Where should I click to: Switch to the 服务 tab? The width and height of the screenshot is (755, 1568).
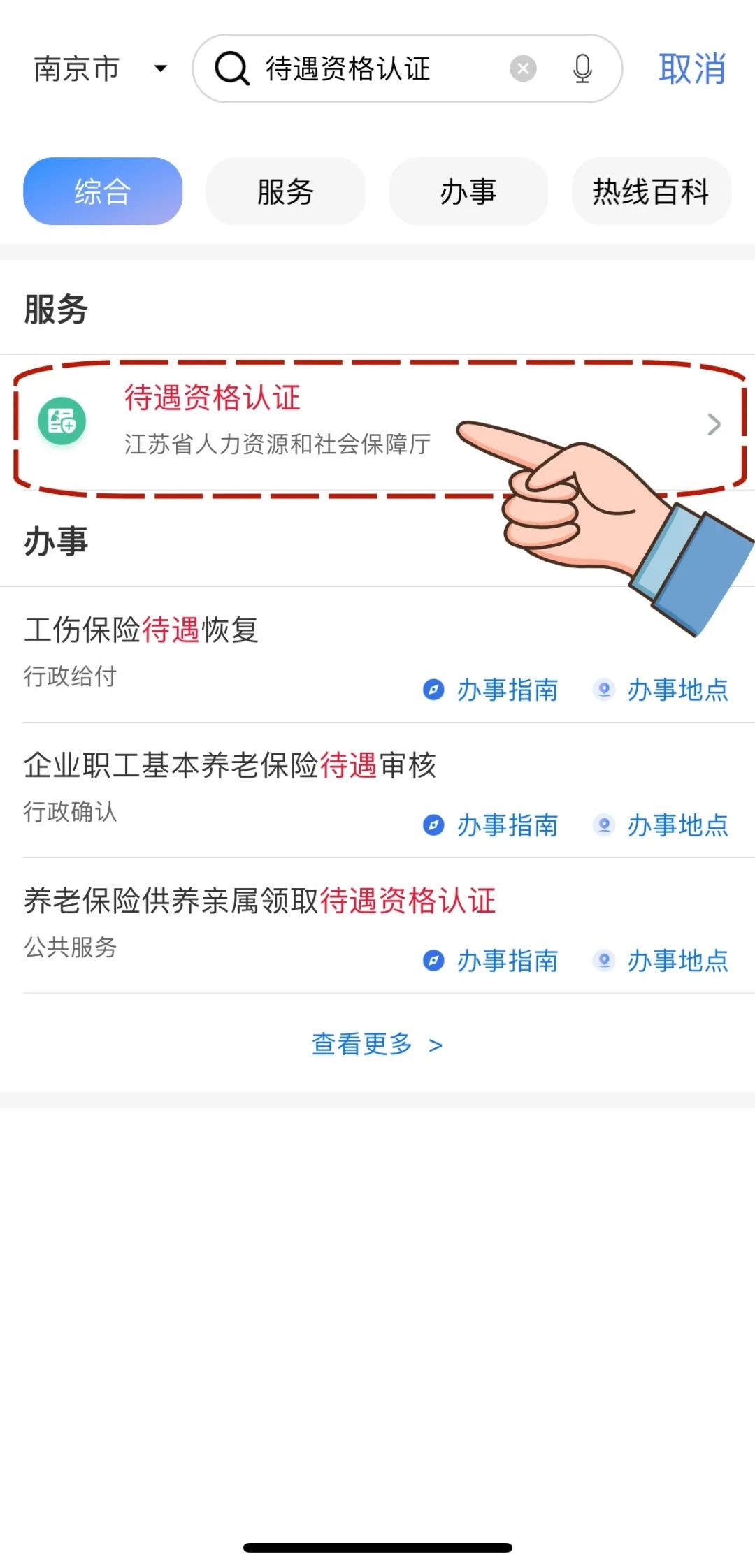click(285, 191)
